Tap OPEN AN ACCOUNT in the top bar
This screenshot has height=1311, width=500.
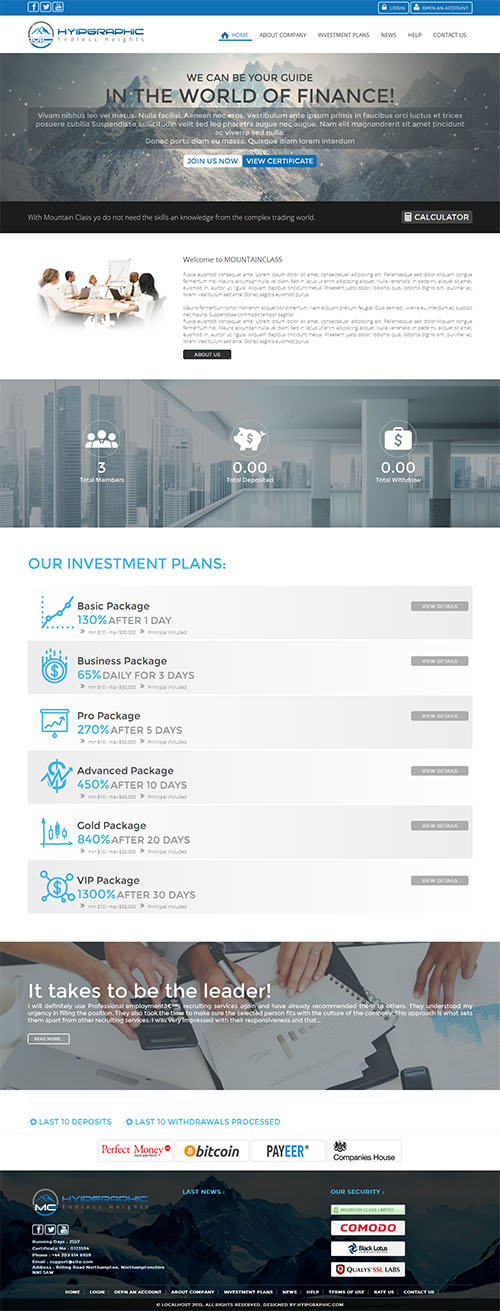[x=440, y=7]
